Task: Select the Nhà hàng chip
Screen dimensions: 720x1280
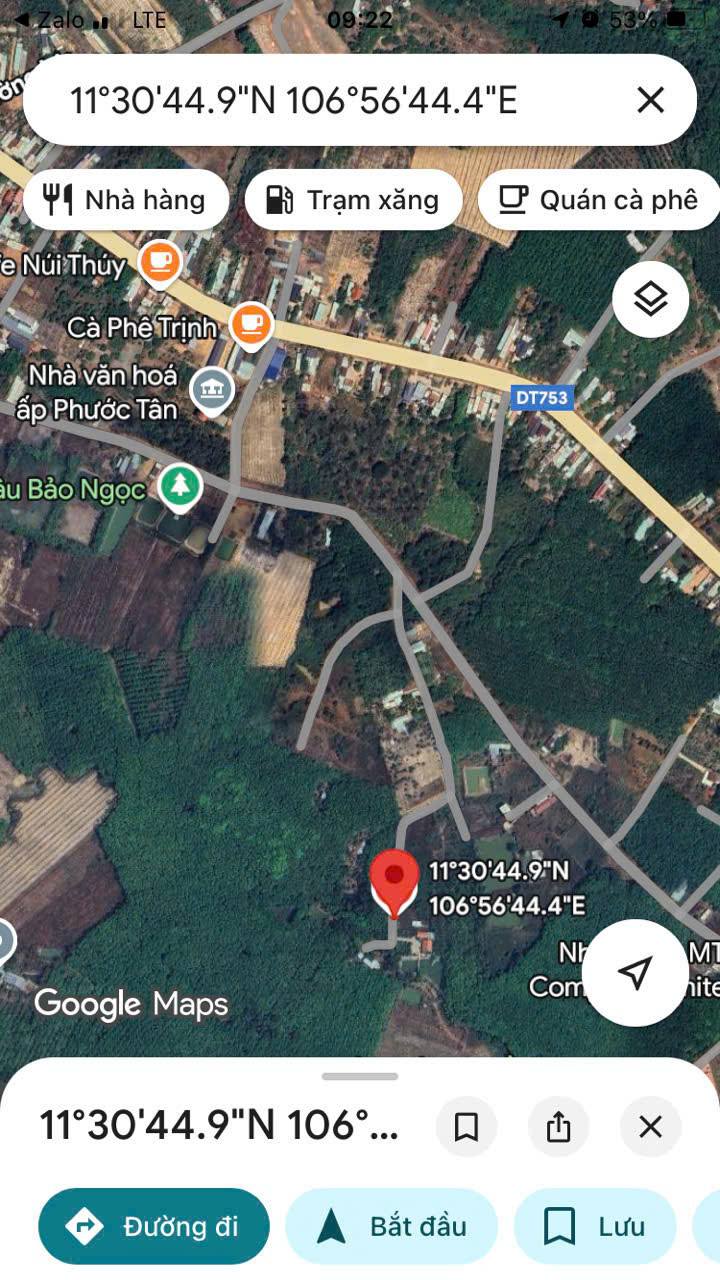Action: pos(126,200)
